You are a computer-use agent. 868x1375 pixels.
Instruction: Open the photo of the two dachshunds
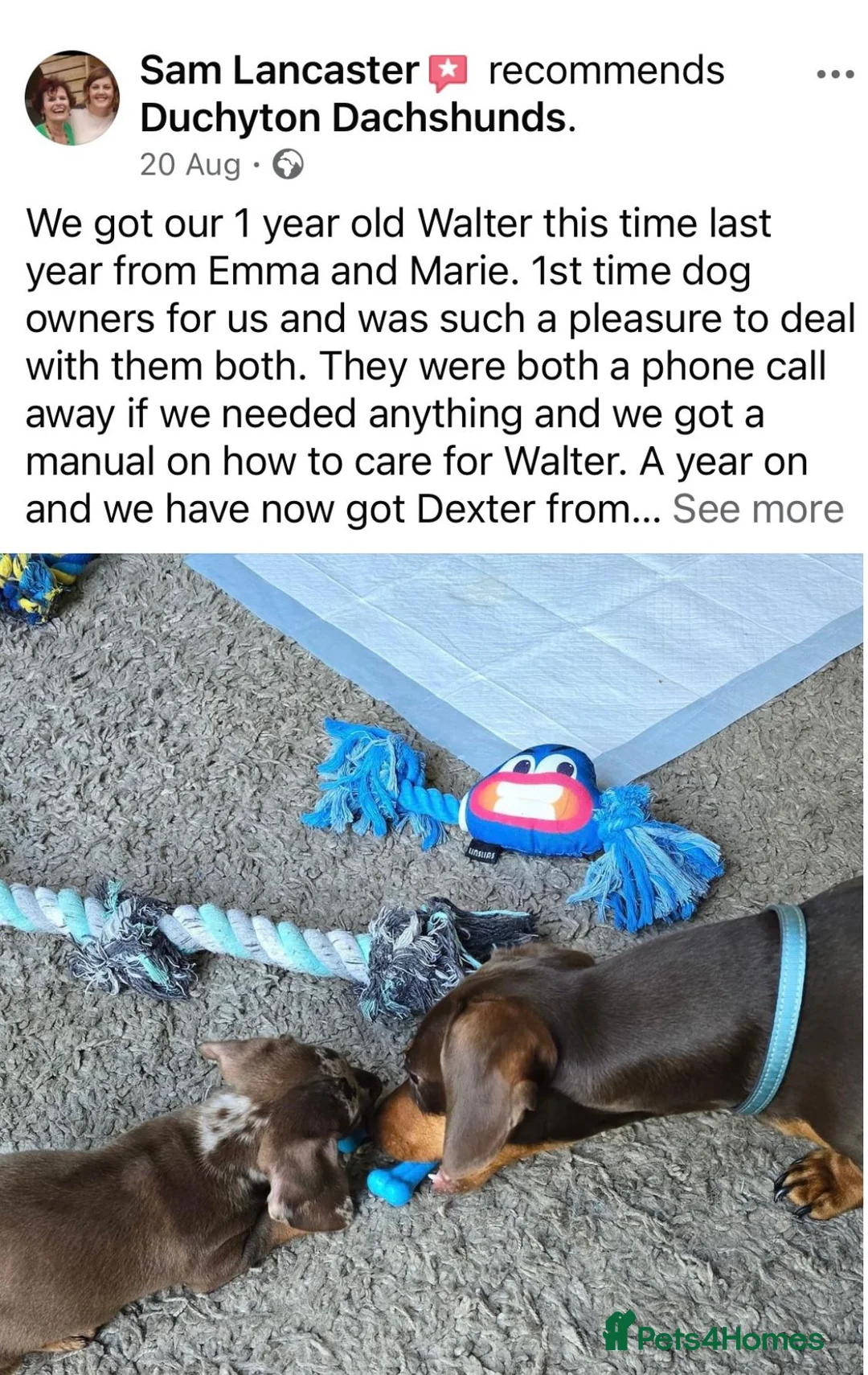434,965
